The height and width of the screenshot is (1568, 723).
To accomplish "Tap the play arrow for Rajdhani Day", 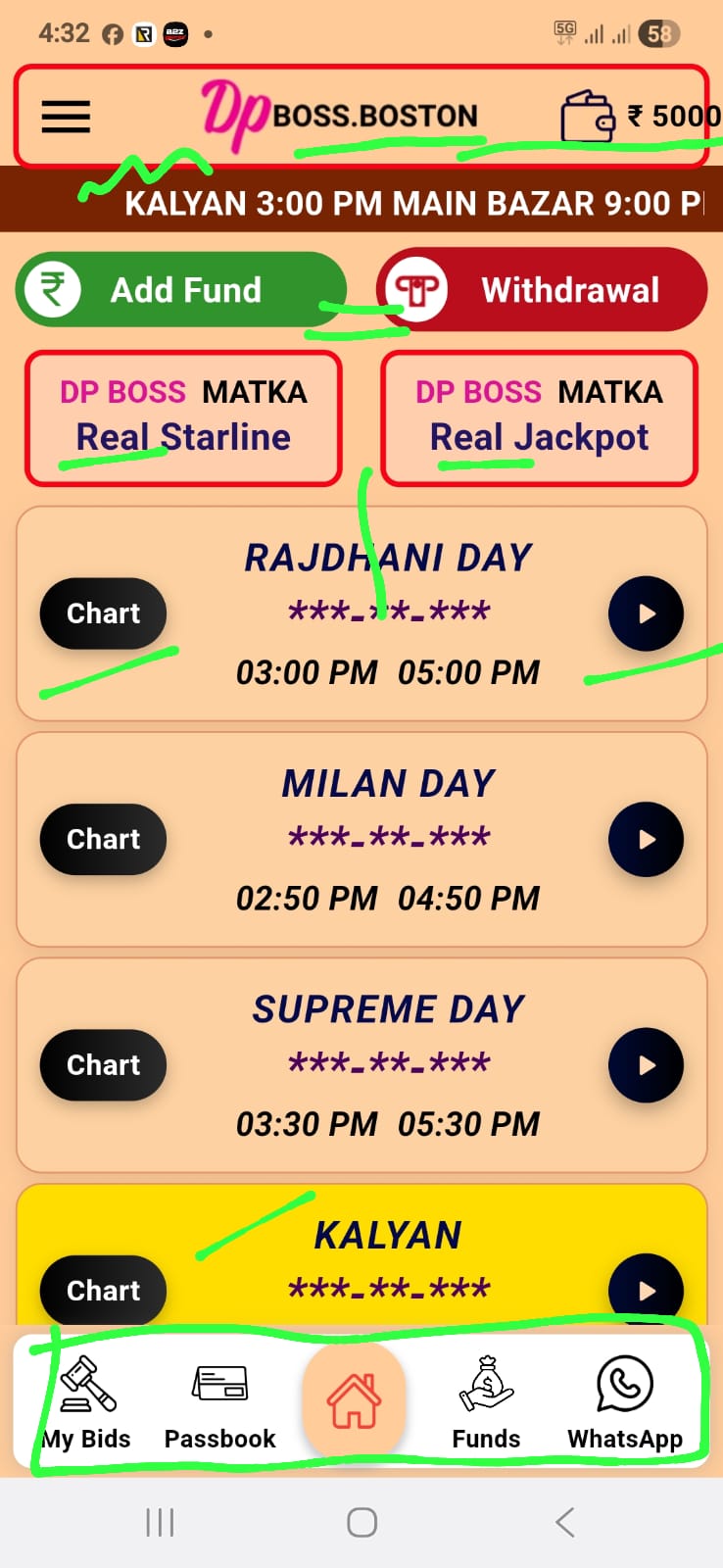I will [646, 613].
